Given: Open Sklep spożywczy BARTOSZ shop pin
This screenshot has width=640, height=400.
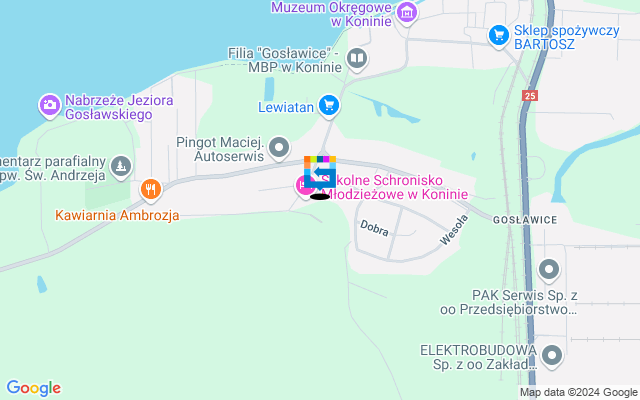Looking at the screenshot, I should tap(498, 36).
